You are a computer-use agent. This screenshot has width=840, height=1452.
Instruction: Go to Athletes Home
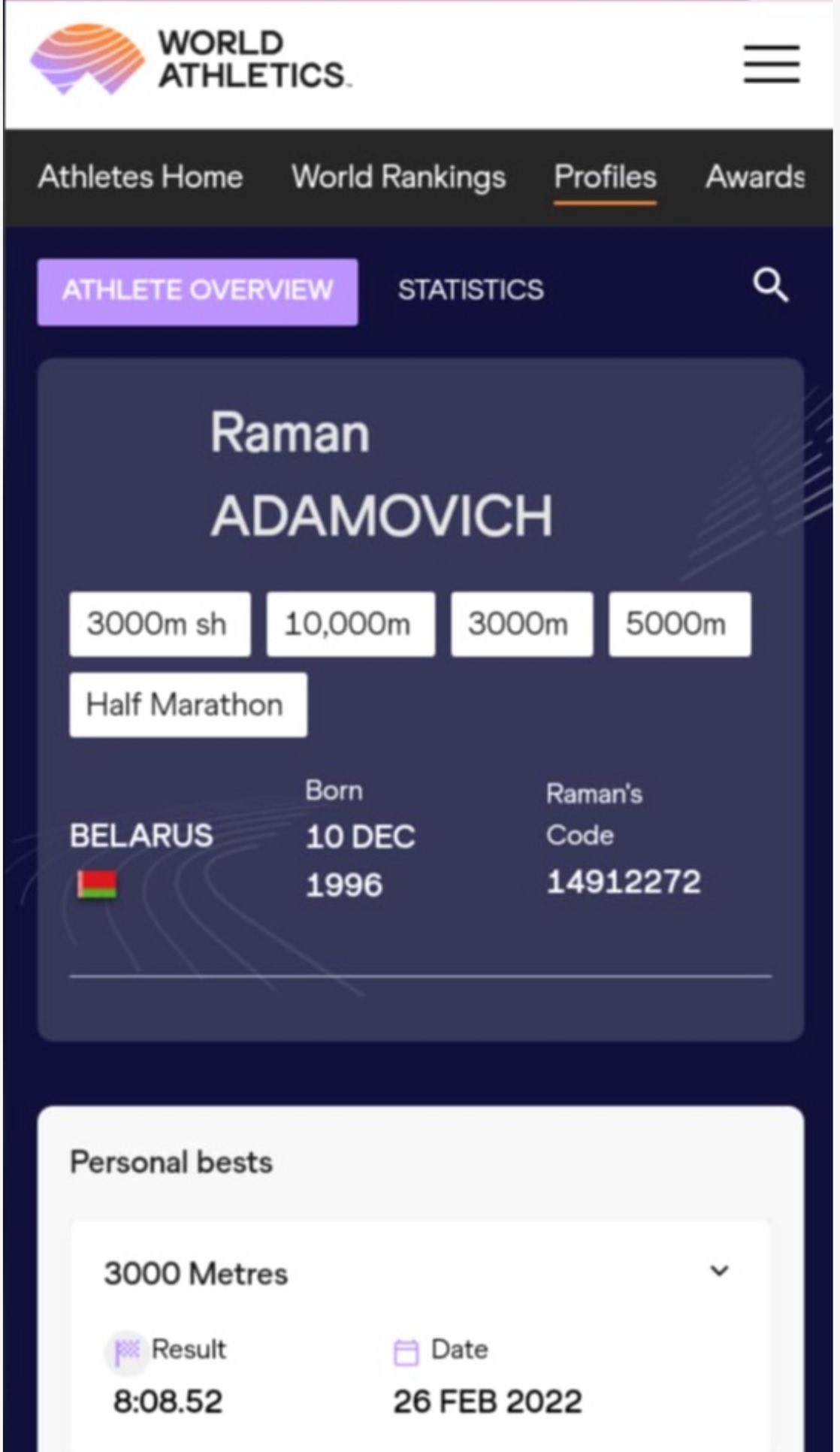coord(141,177)
